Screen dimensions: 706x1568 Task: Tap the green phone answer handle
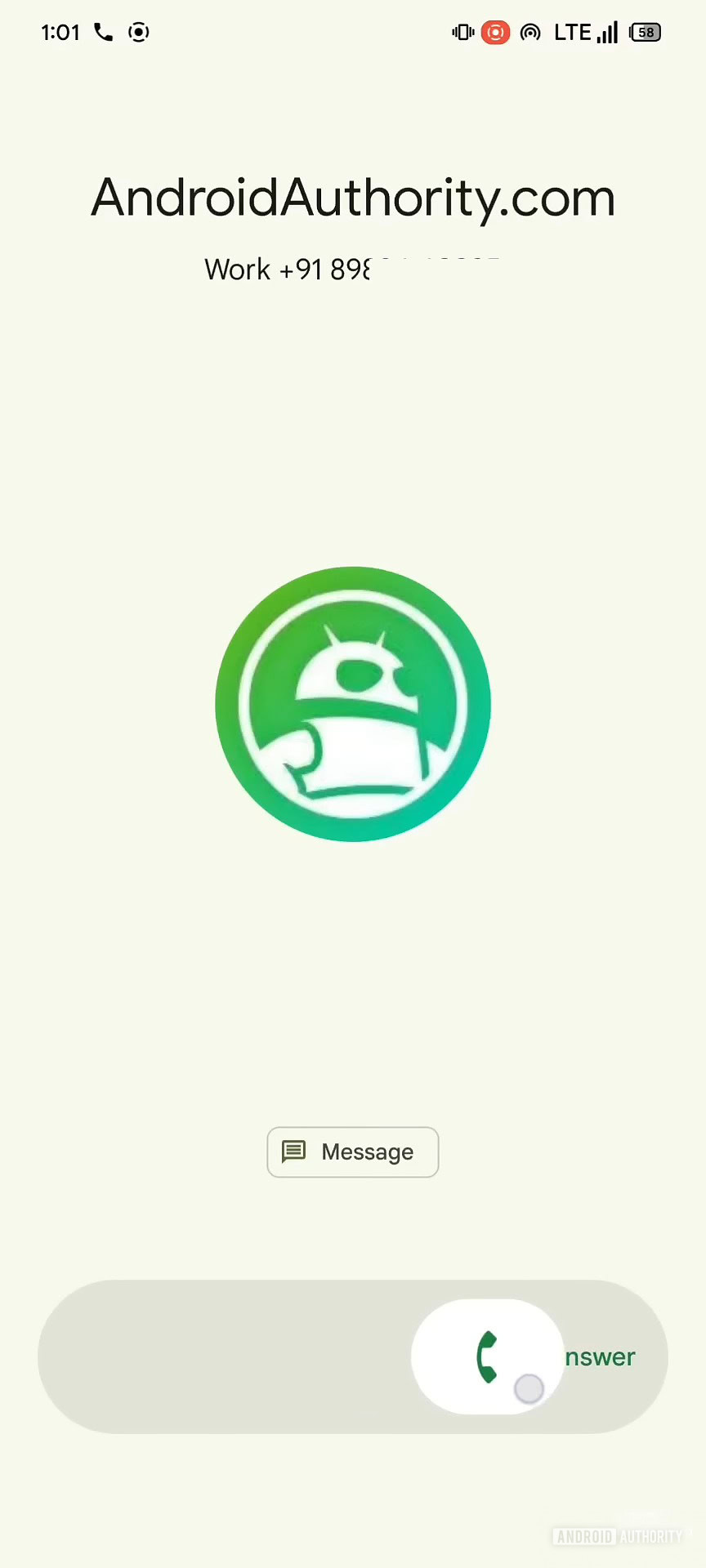(487, 1356)
